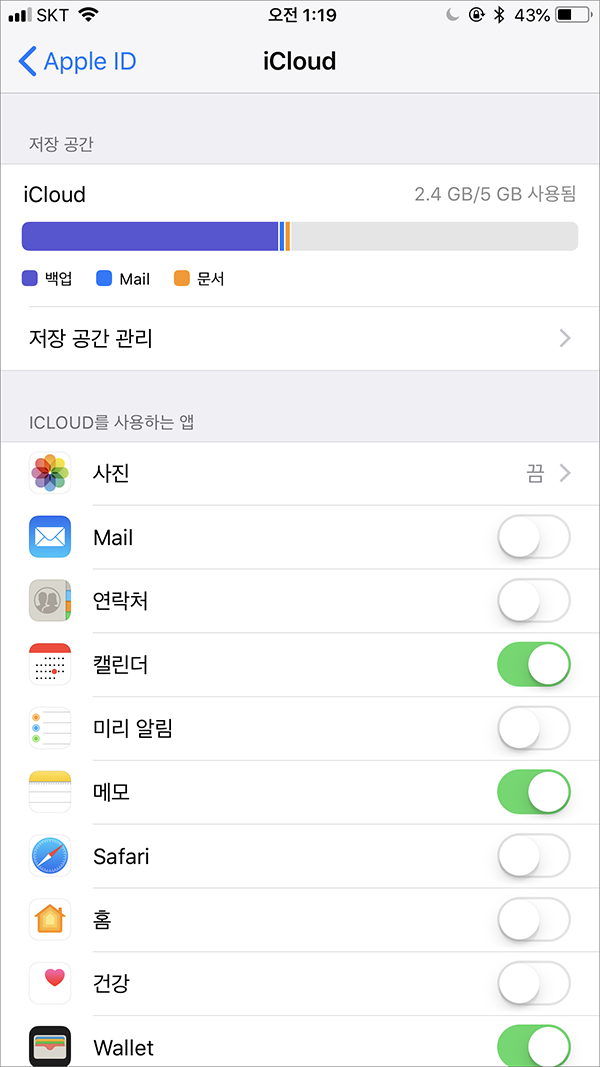The image size is (600, 1067).
Task: Disable the 캘린더 iCloud switch
Action: [534, 665]
